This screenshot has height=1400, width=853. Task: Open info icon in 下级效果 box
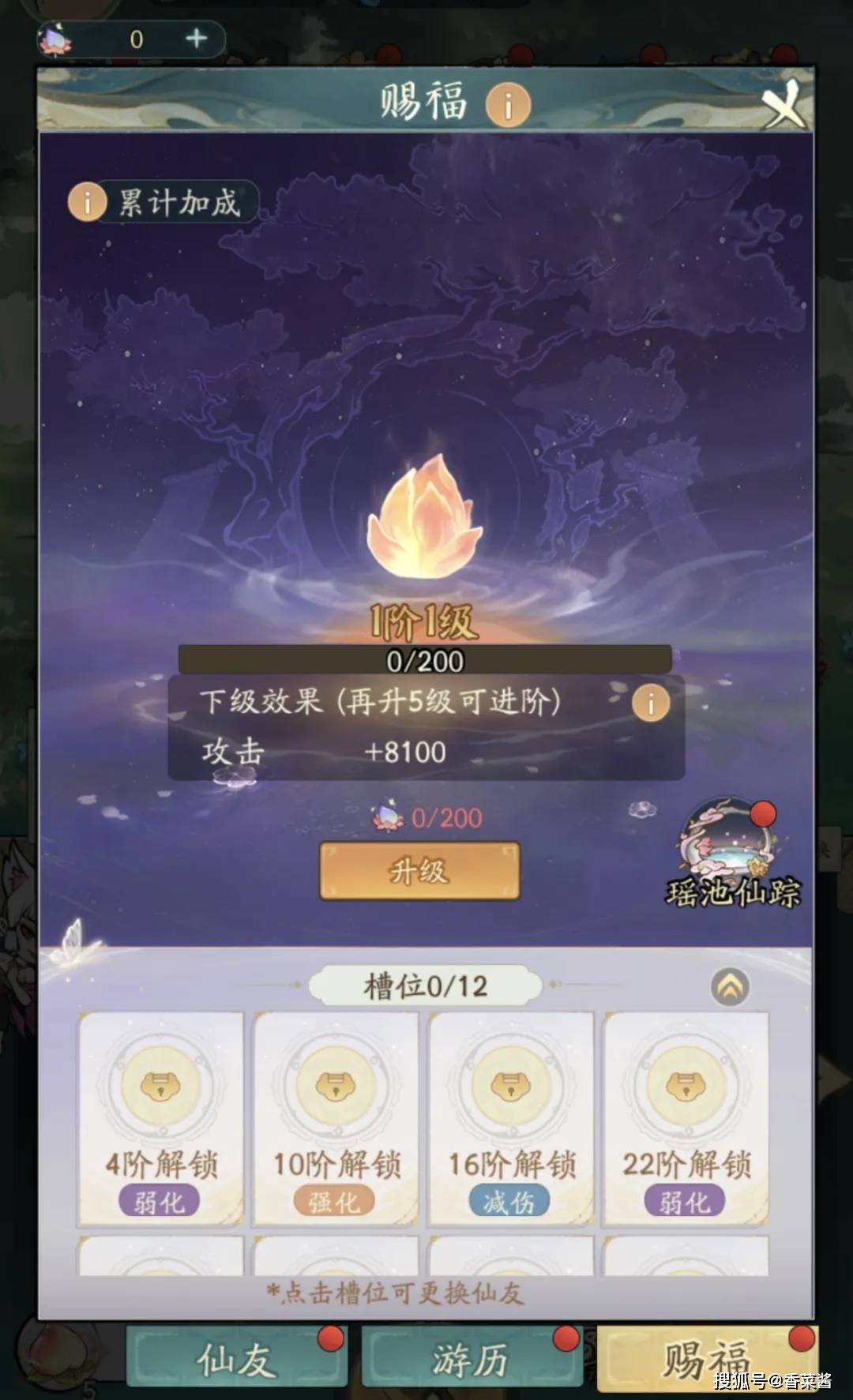[651, 702]
